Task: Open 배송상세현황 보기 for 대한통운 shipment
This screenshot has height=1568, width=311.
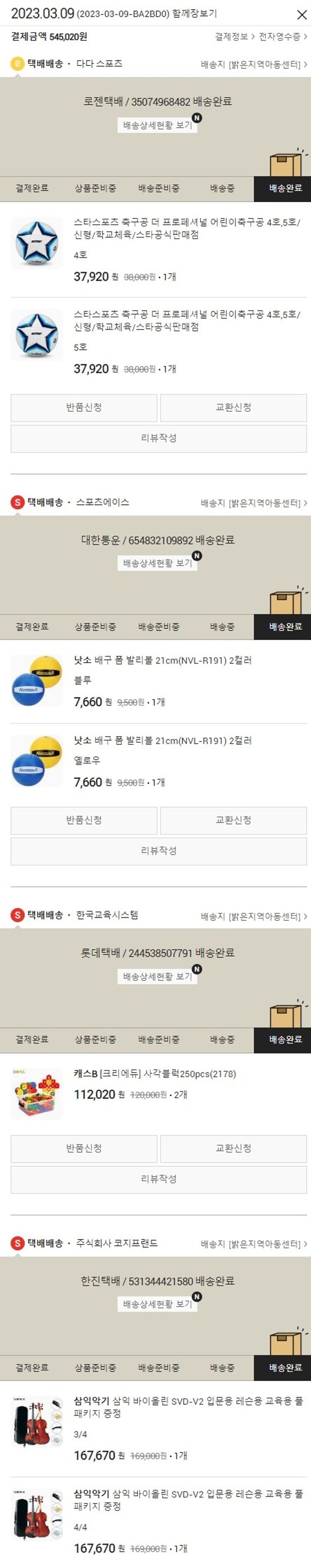Action: (x=157, y=564)
